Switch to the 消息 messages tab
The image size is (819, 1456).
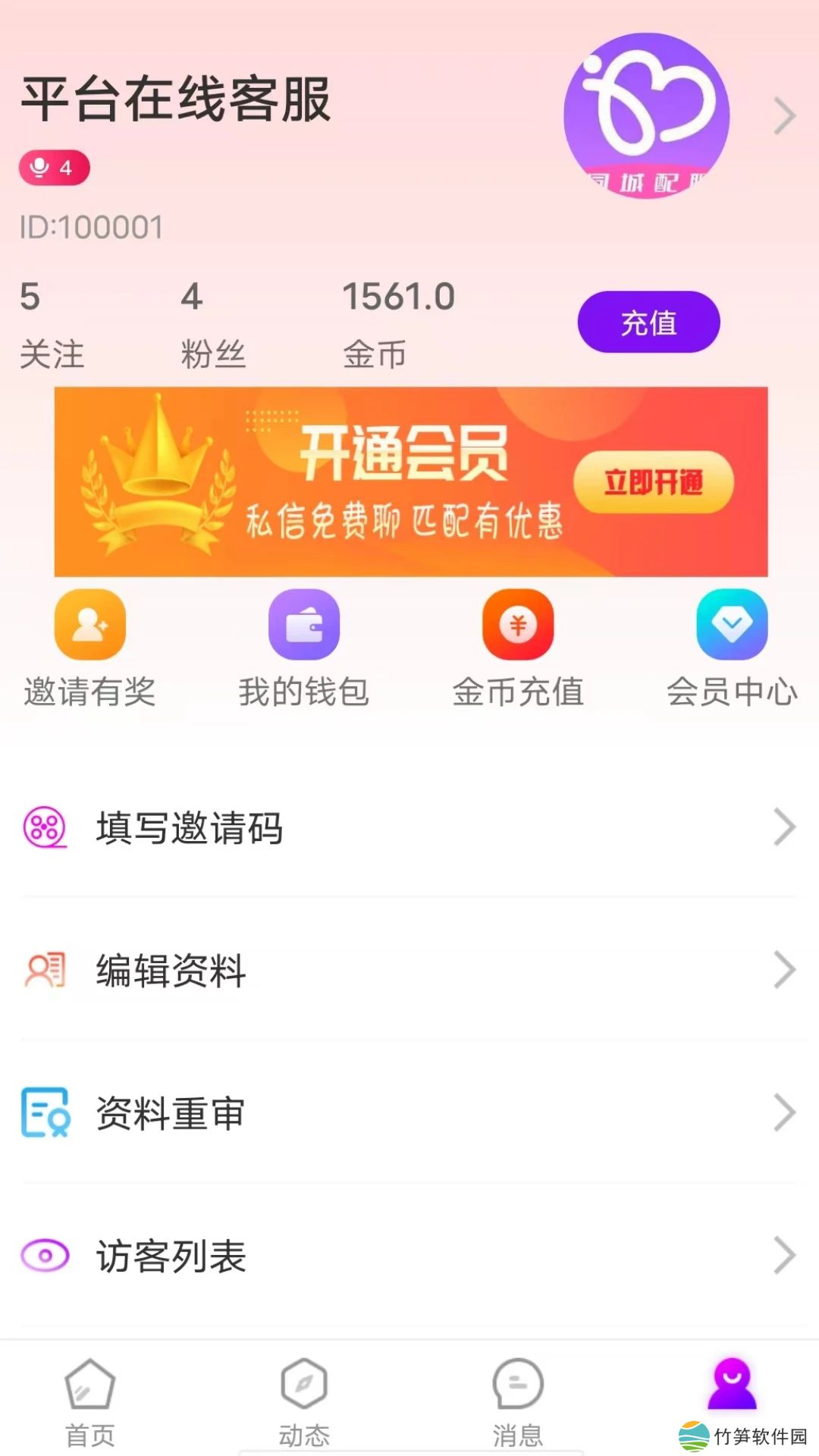click(518, 1403)
